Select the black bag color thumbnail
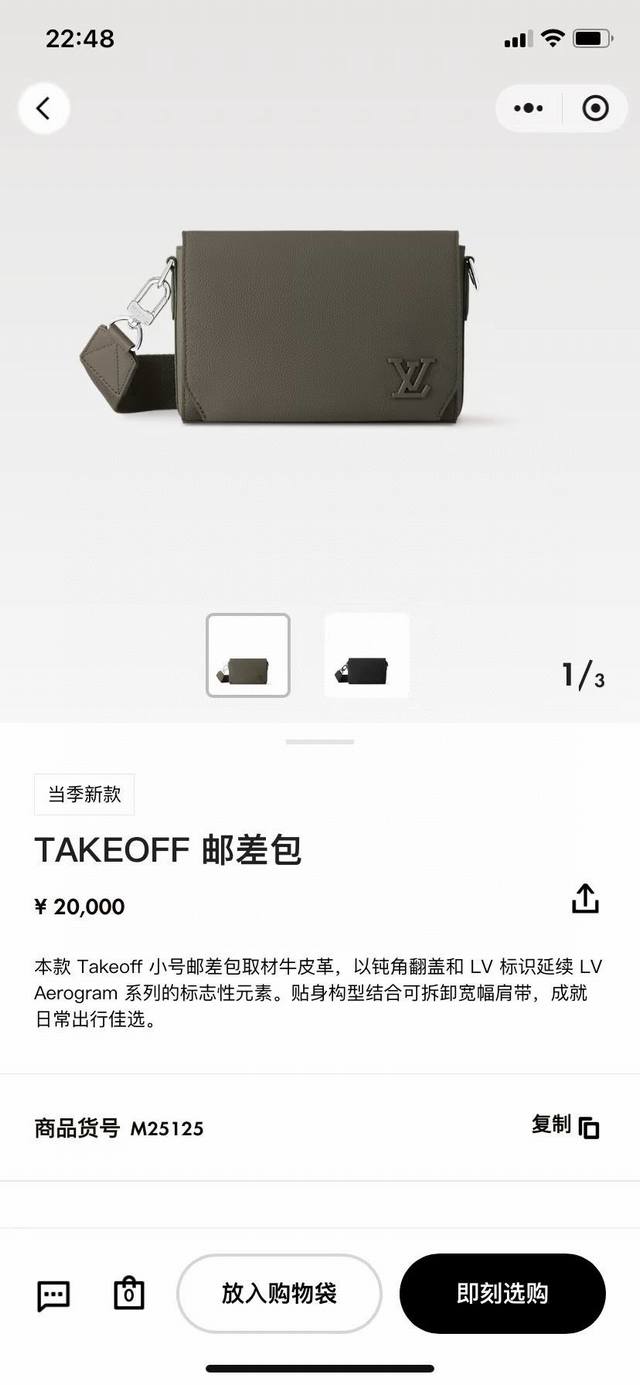The width and height of the screenshot is (640, 1385). tap(366, 655)
